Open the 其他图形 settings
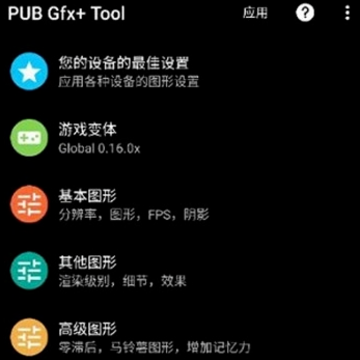 tap(180, 270)
